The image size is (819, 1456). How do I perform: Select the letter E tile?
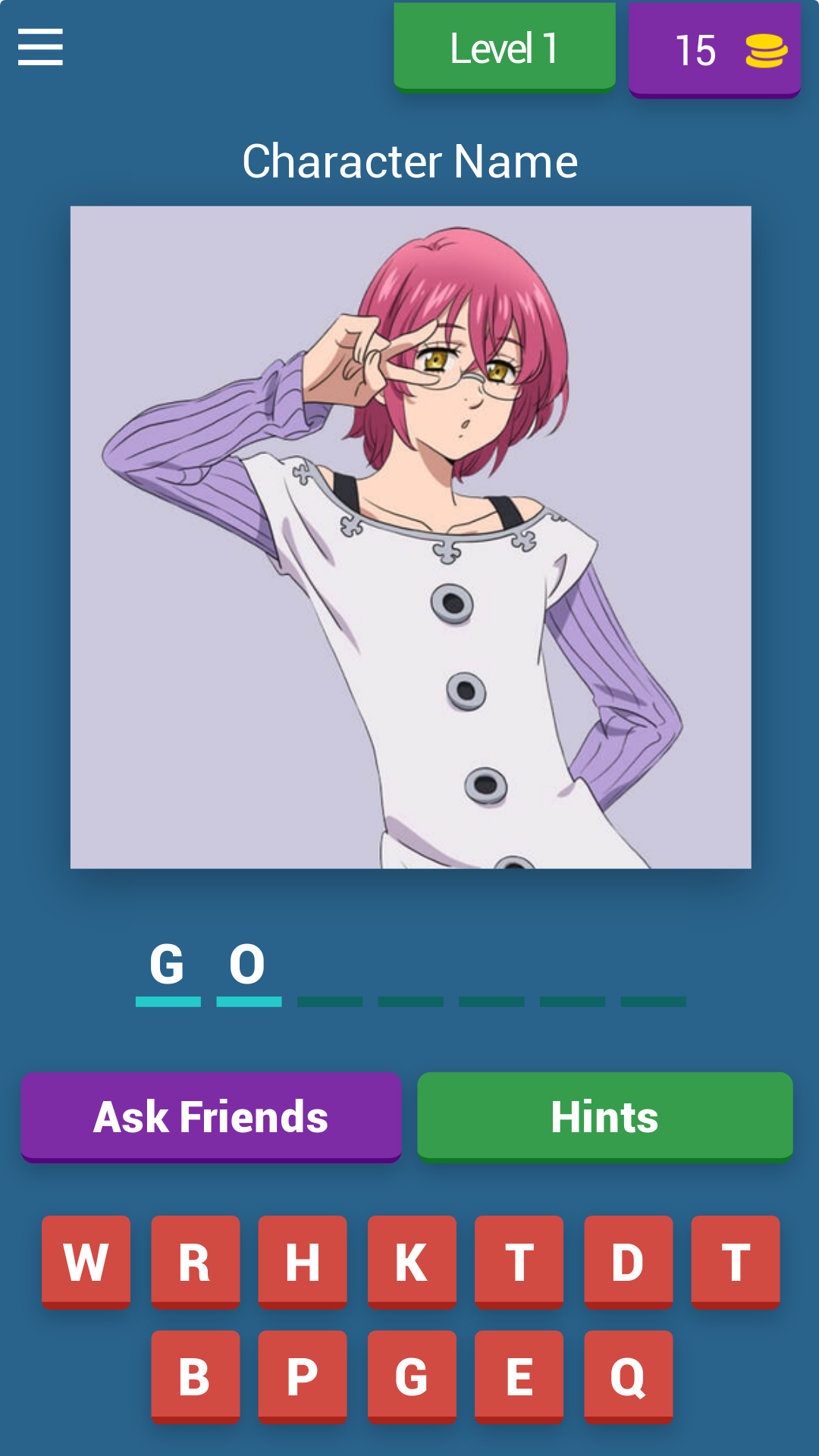[519, 1376]
